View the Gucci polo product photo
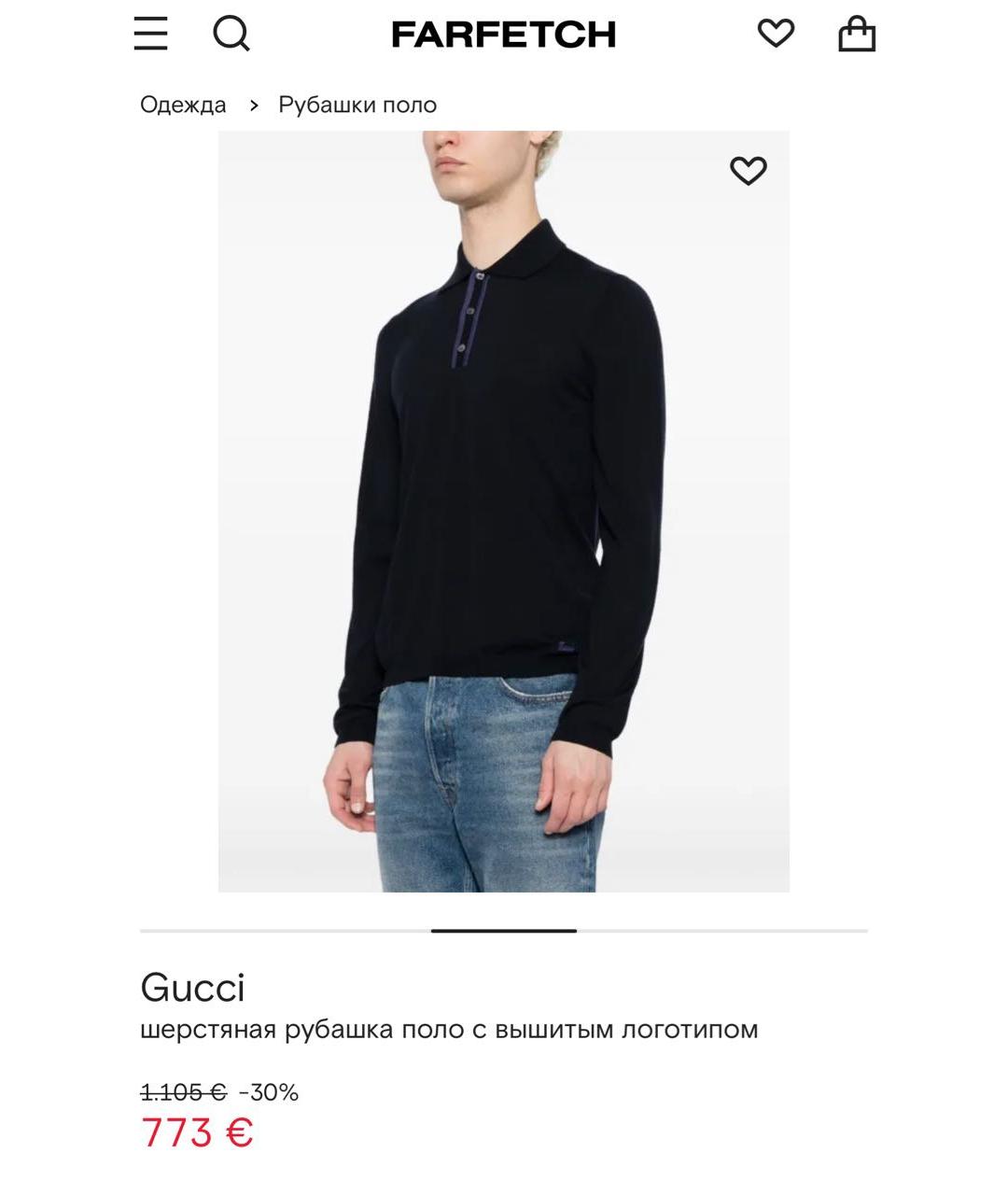 (503, 512)
